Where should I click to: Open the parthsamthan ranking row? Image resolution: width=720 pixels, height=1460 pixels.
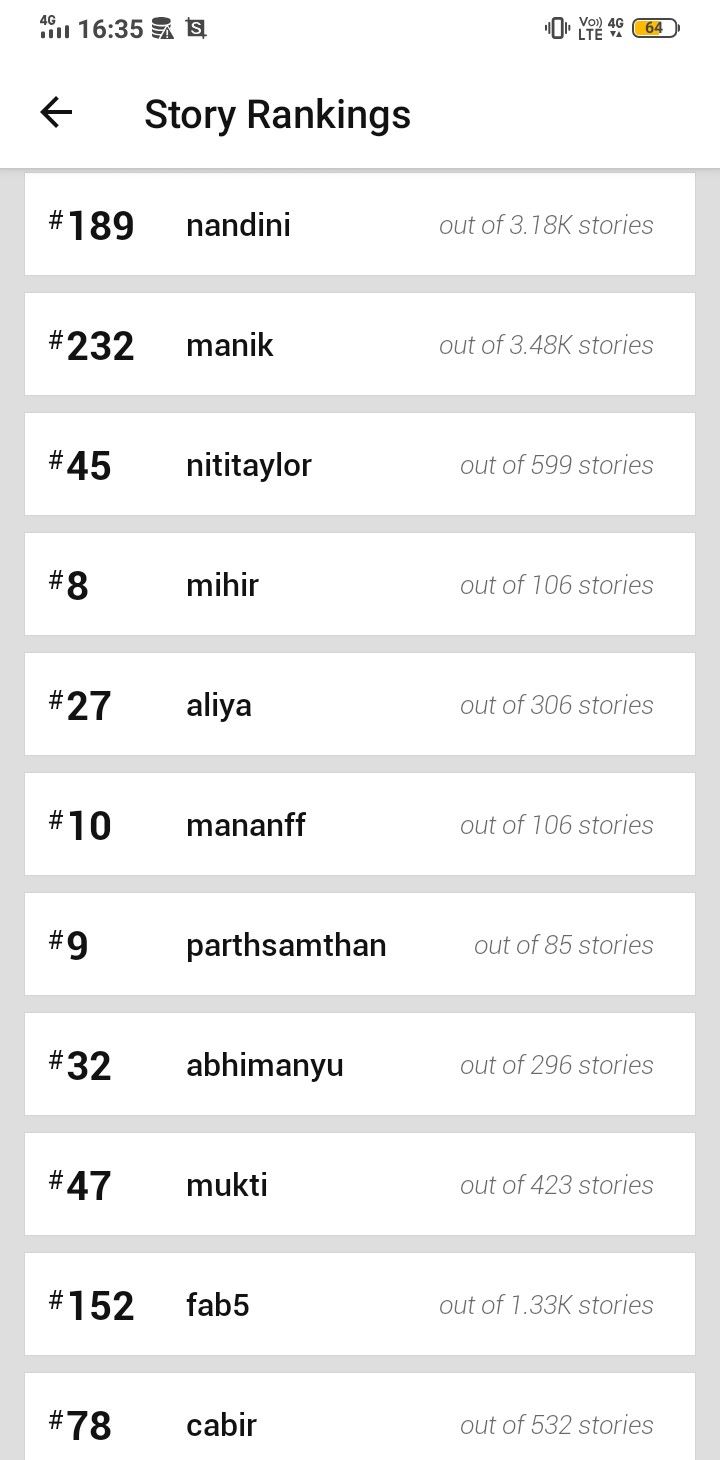point(360,944)
